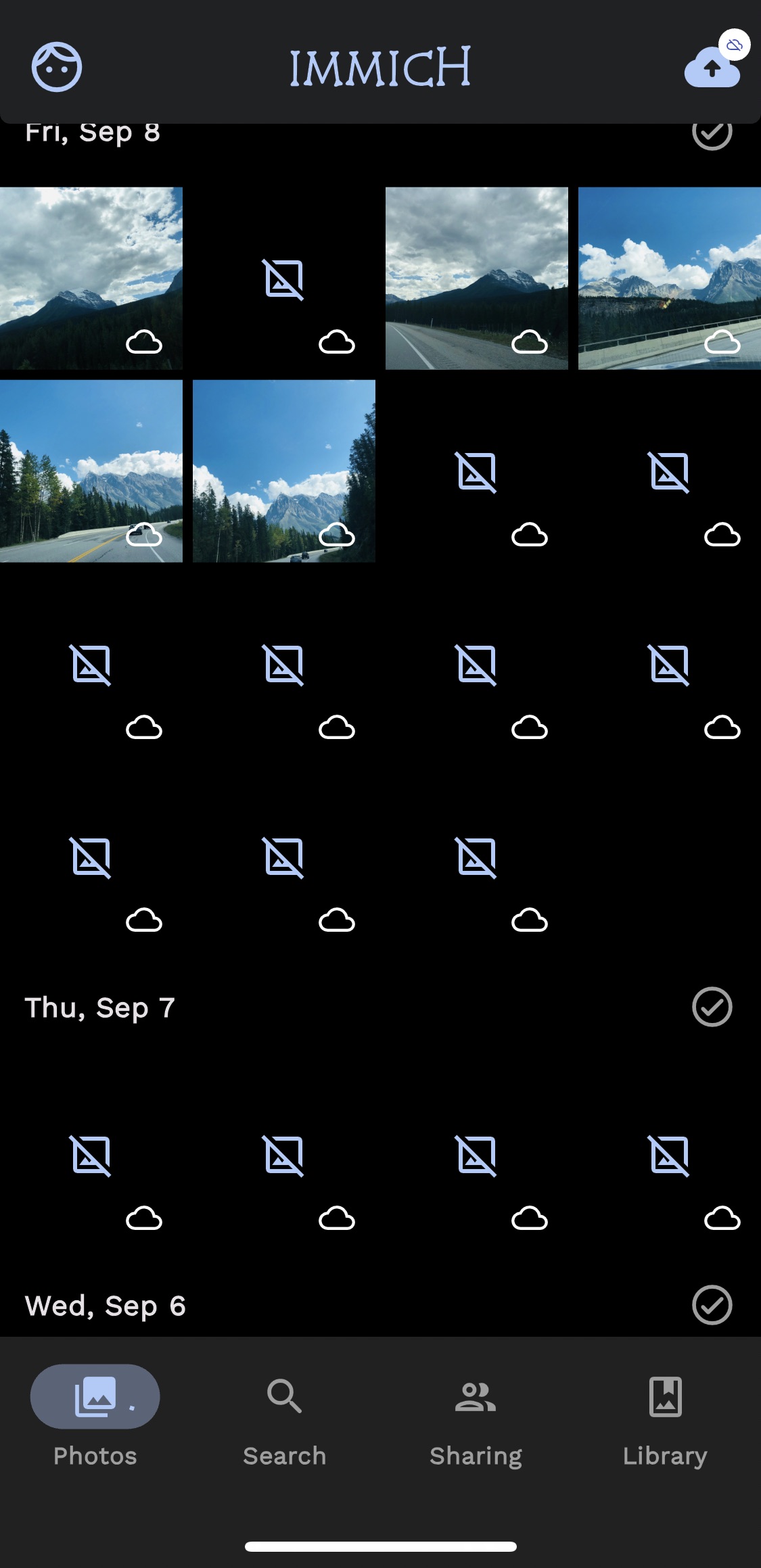Image resolution: width=761 pixels, height=1568 pixels.
Task: Open the first Sep 8 cloudy mountain photo
Action: click(x=91, y=278)
